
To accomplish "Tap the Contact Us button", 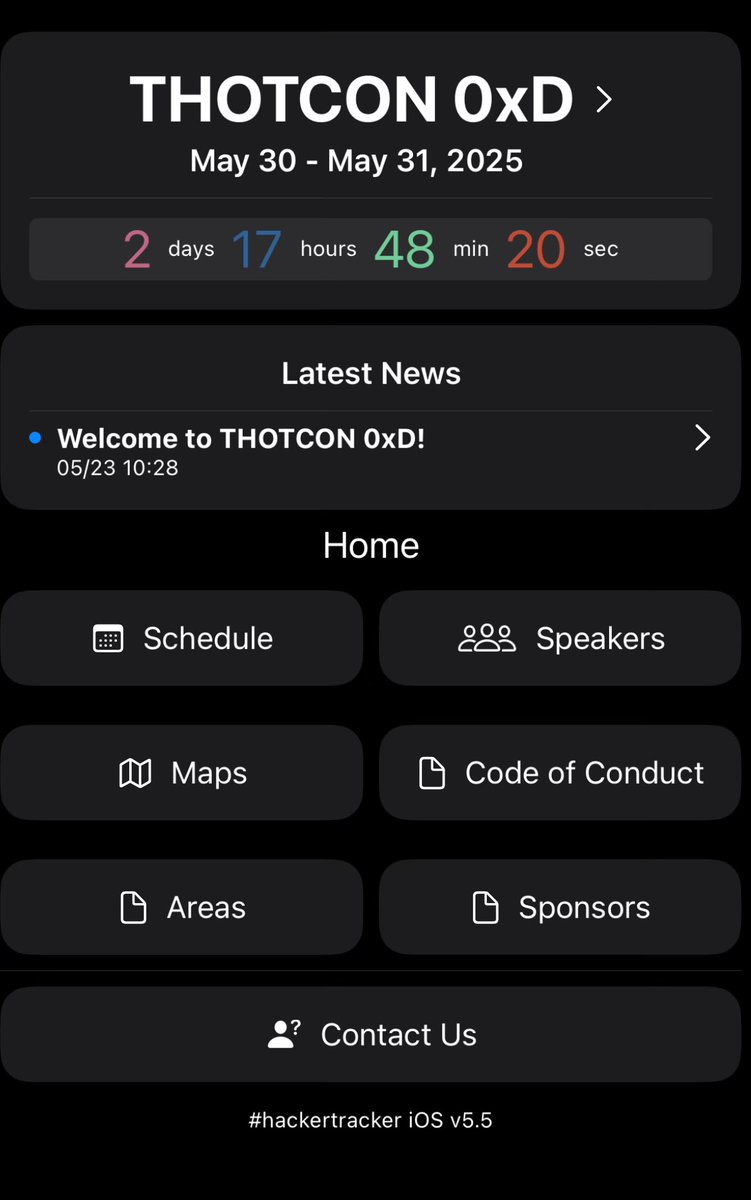I will (370, 1034).
